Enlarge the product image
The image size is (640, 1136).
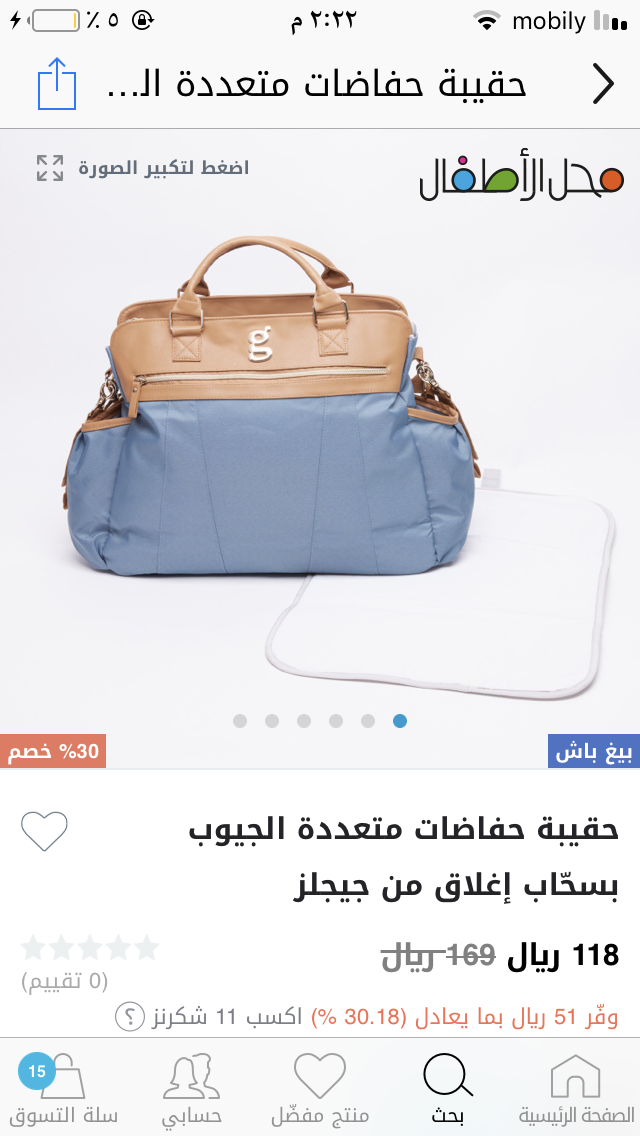click(50, 168)
